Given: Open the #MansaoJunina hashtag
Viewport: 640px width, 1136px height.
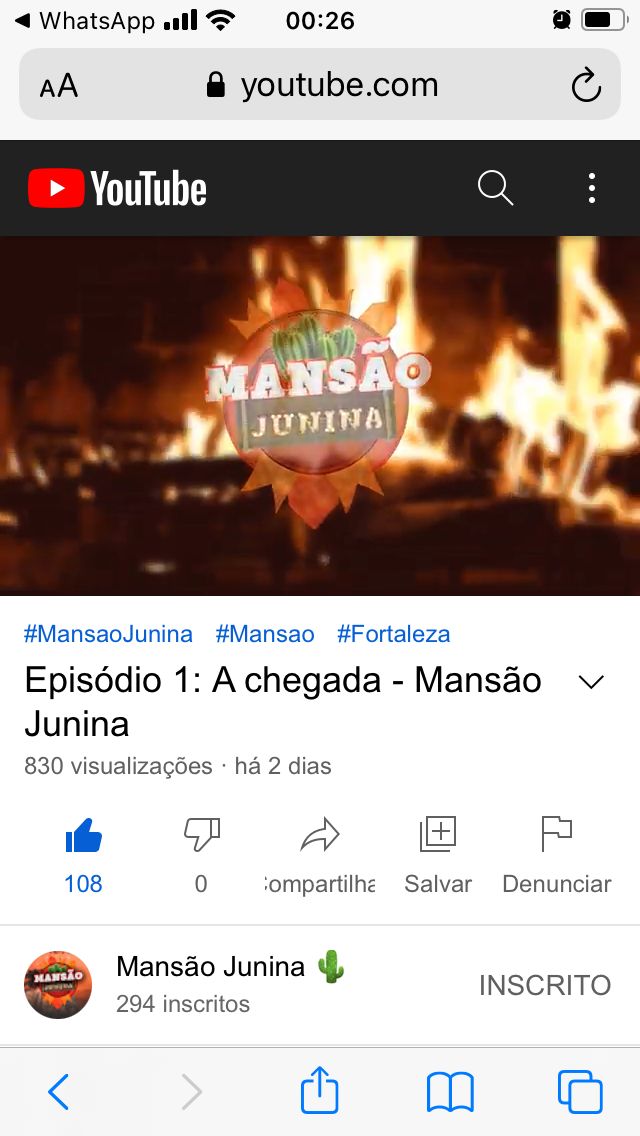Looking at the screenshot, I should (x=108, y=634).
